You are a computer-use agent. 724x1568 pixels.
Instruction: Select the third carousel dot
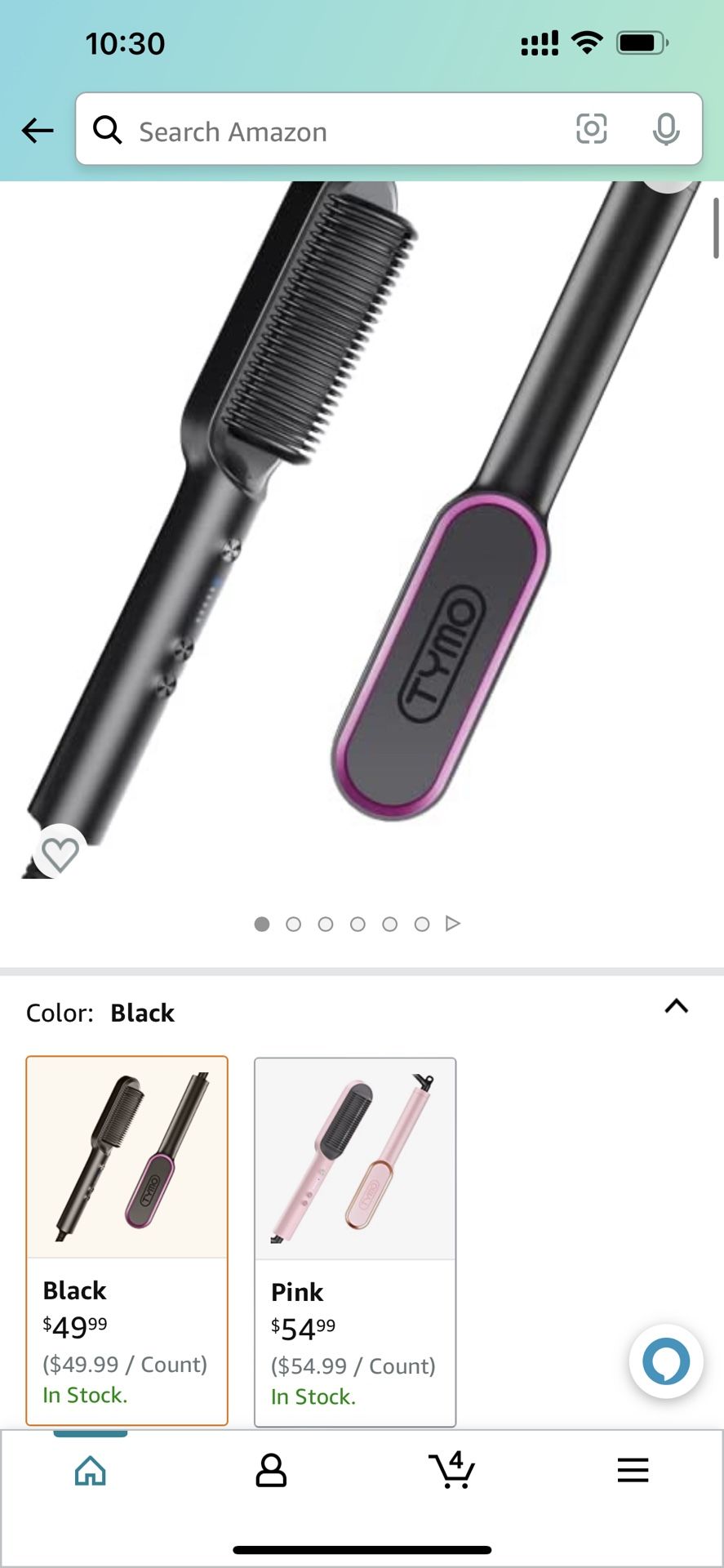click(326, 924)
